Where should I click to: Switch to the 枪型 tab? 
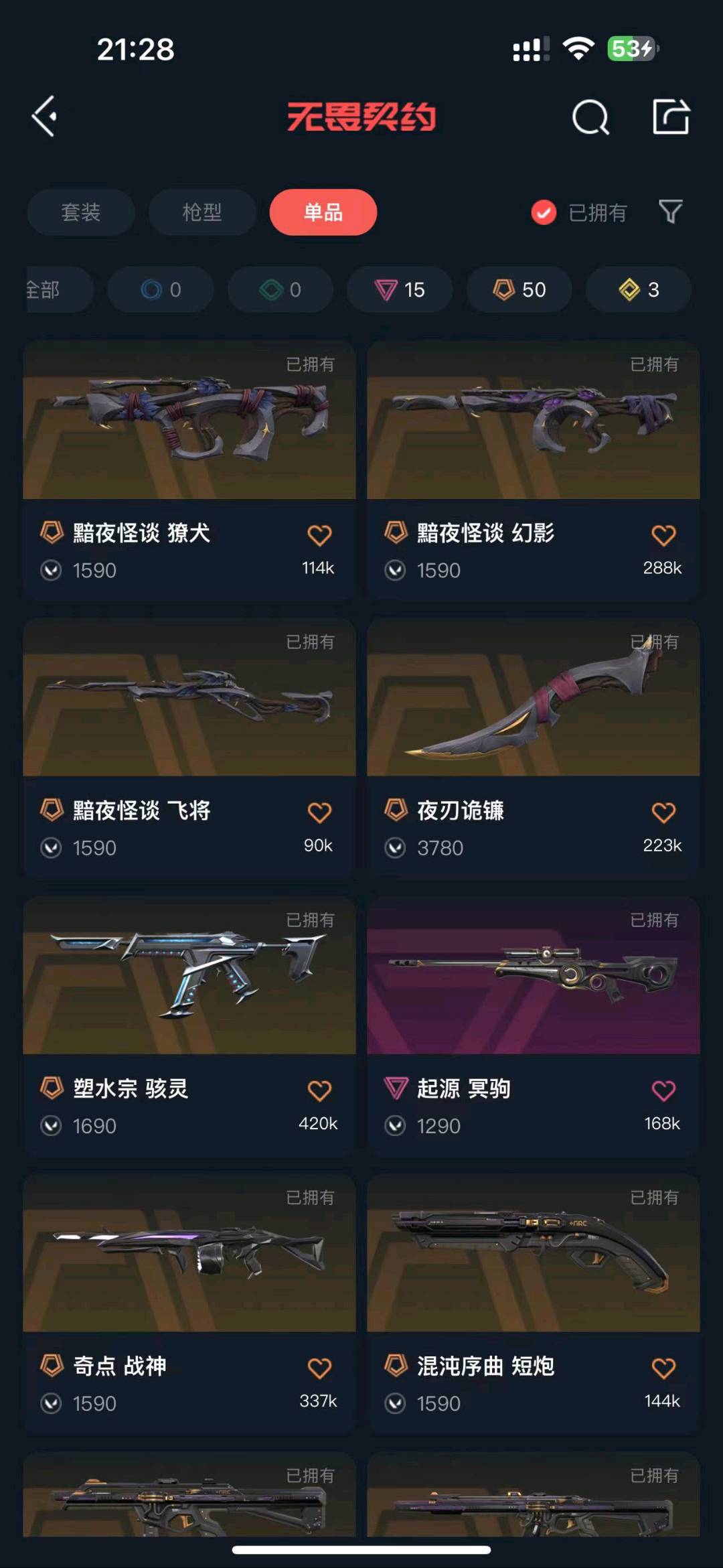[x=202, y=212]
